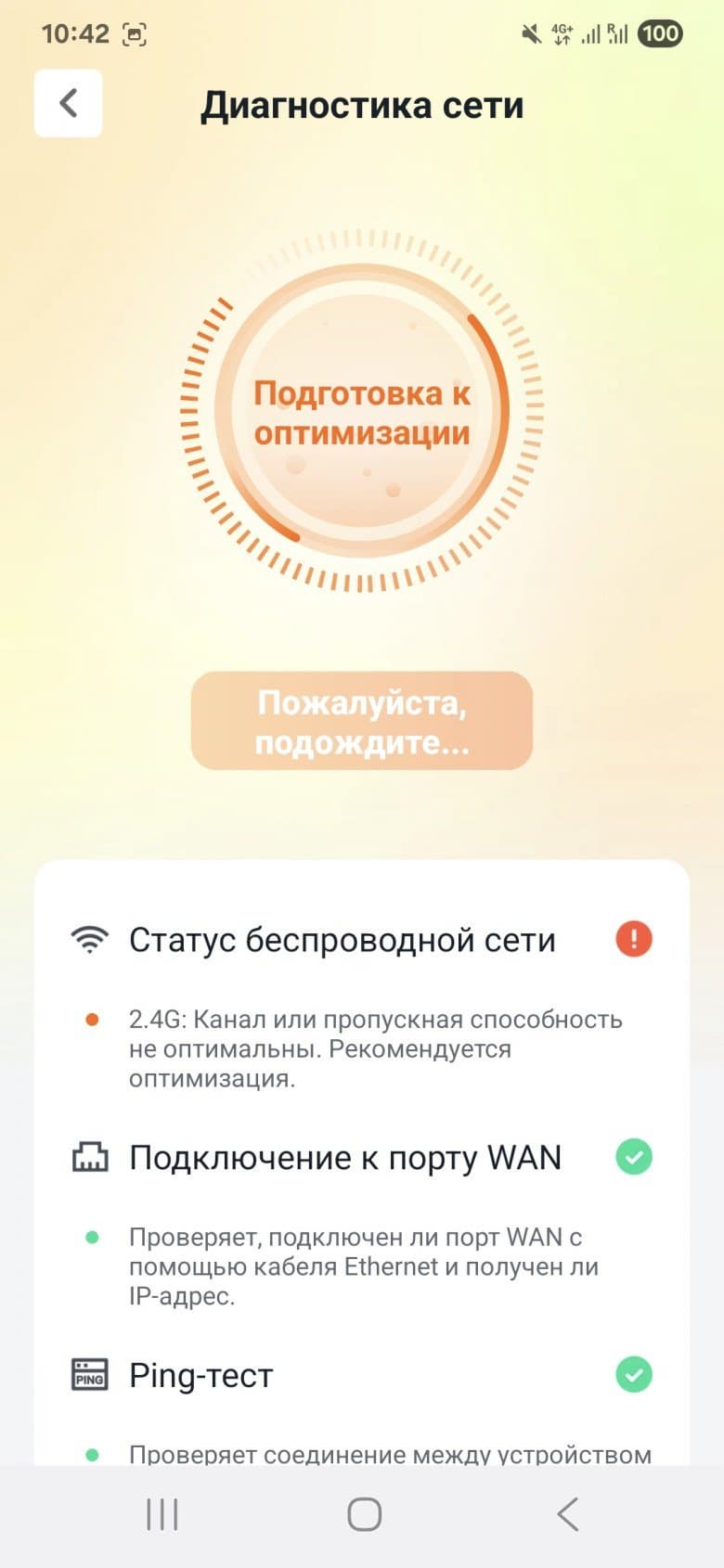This screenshot has width=724, height=1568.
Task: Open the system recent apps view
Action: click(162, 1514)
